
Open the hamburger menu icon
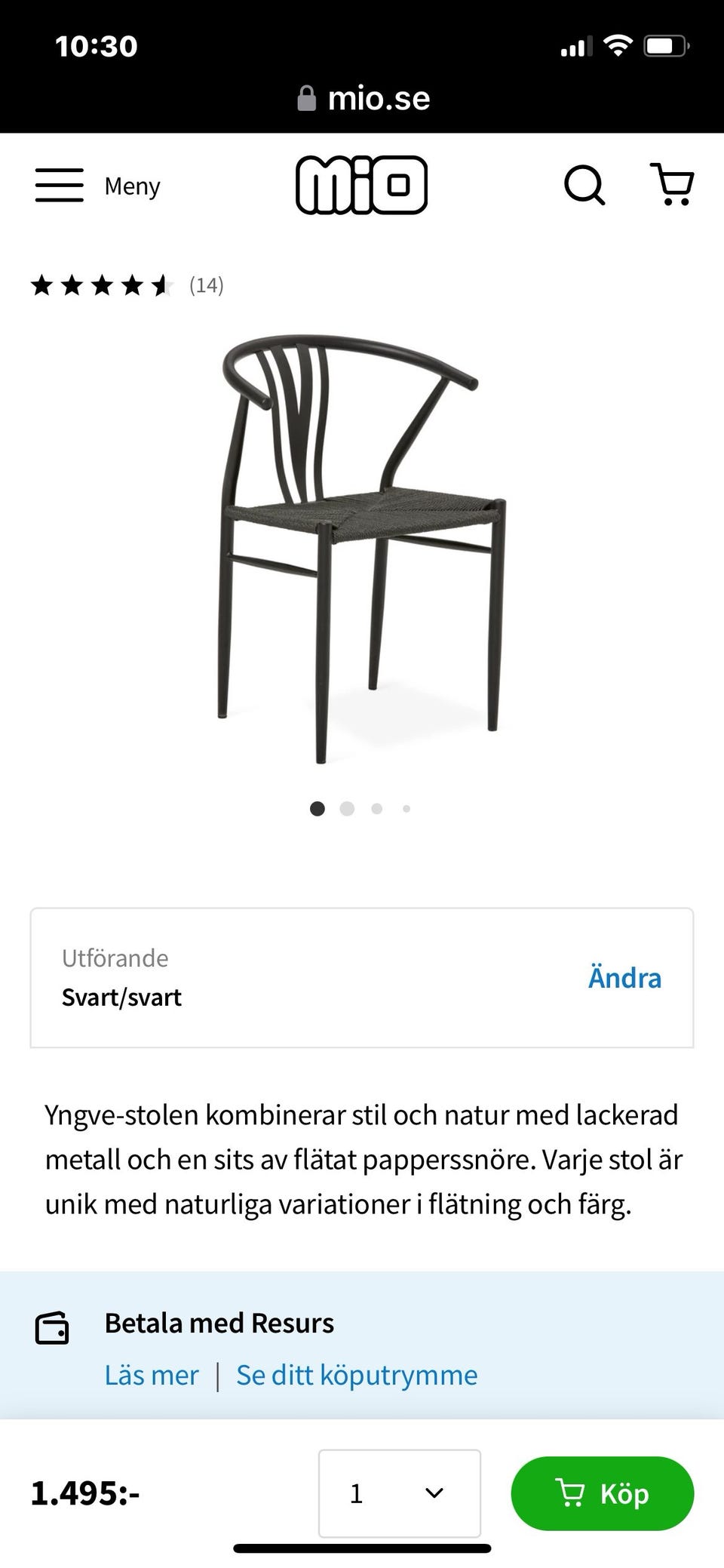[x=58, y=186]
